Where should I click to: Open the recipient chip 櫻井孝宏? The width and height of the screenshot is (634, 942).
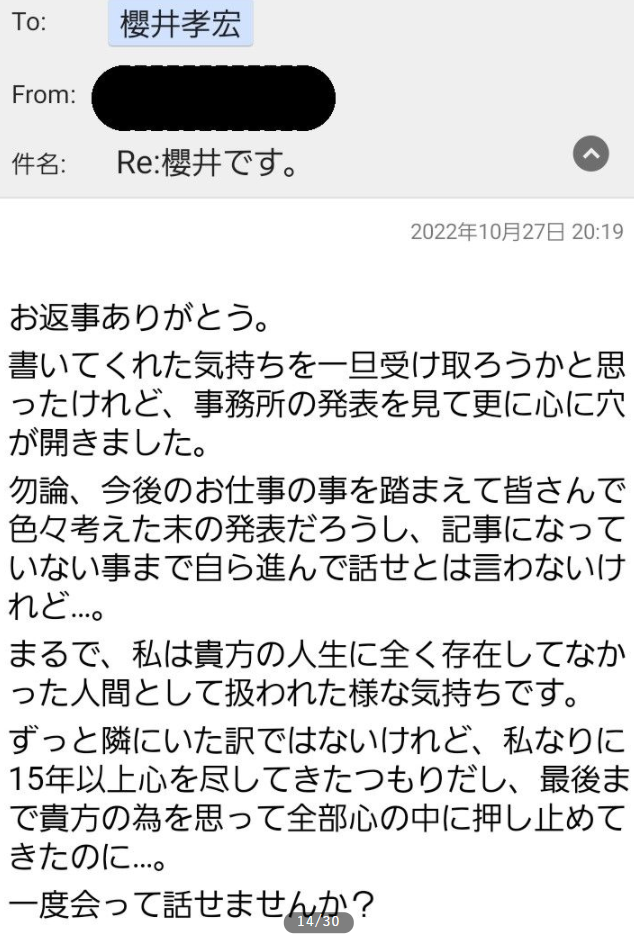[180, 25]
